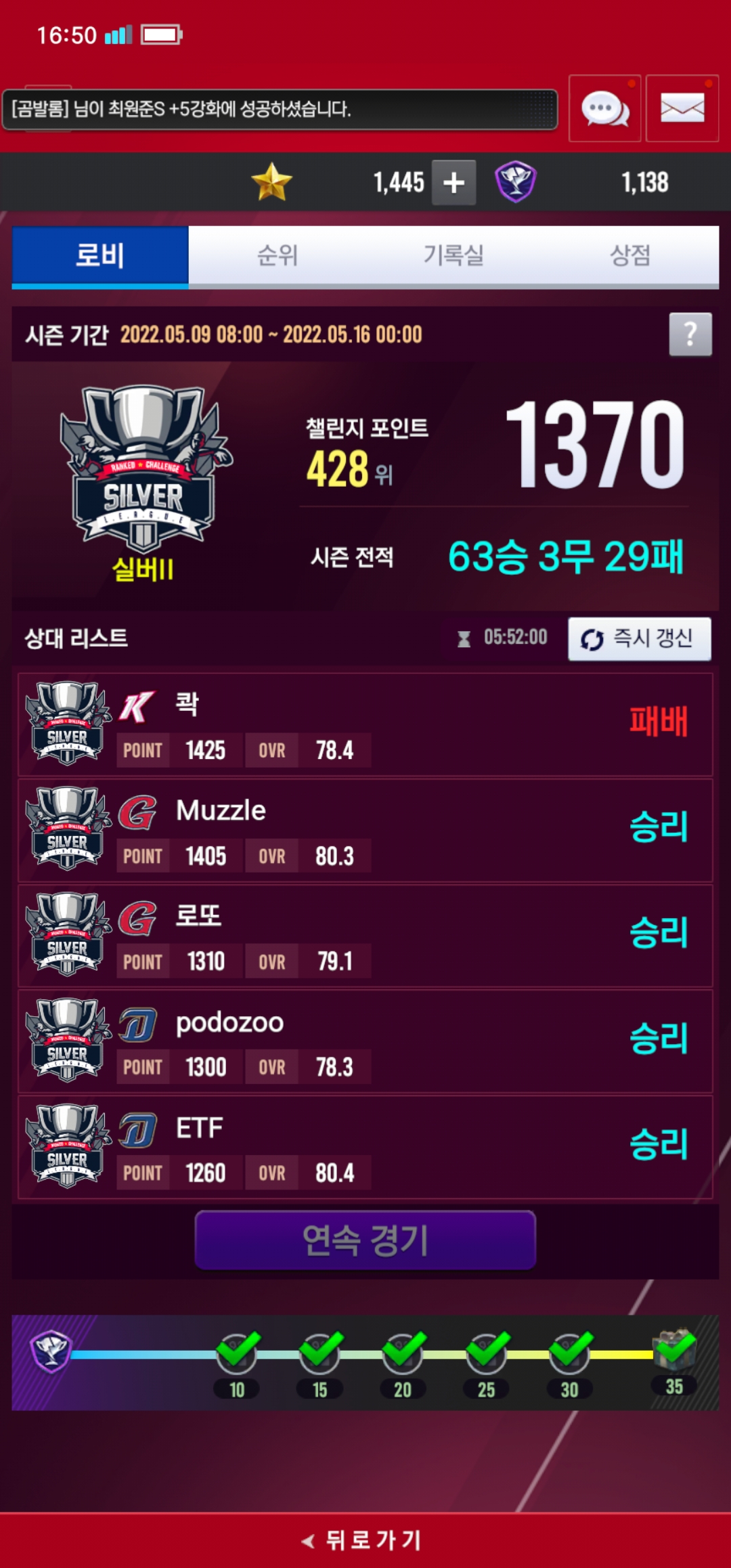This screenshot has width=731, height=1568.
Task: Select opponent 콱 with 1425 points
Action: [365, 724]
